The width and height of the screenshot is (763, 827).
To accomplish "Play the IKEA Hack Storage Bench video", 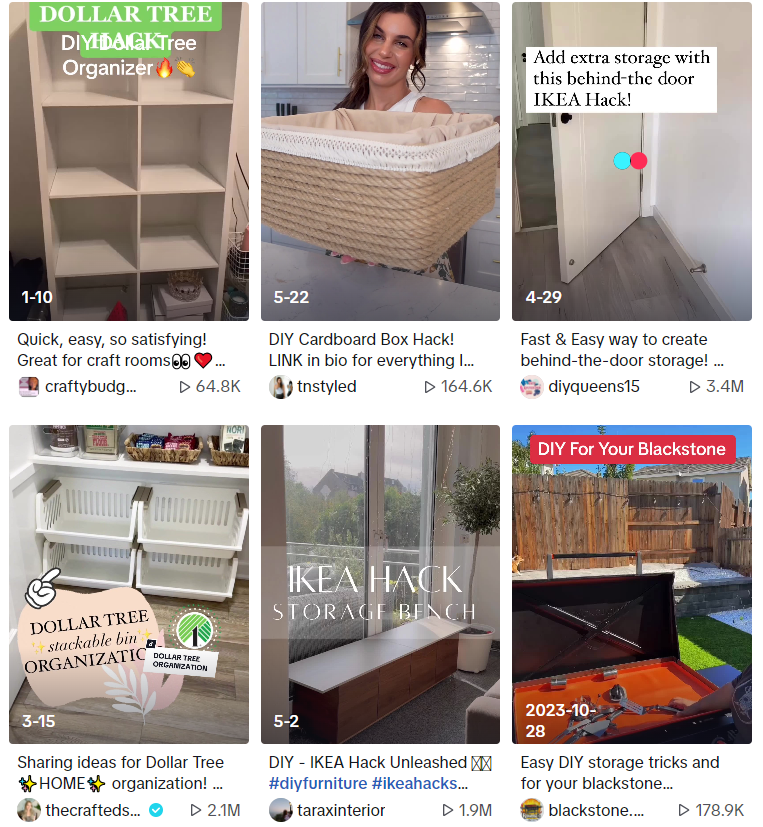I will pos(380,585).
